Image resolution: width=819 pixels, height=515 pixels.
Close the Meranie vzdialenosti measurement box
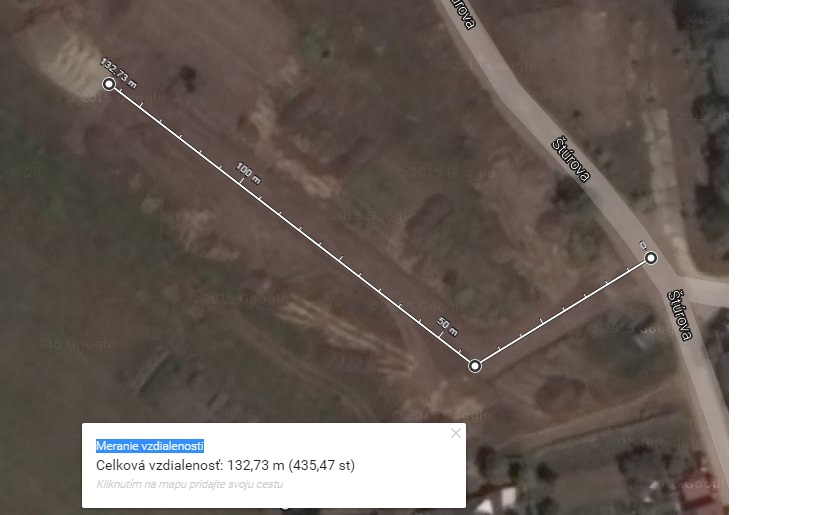click(x=456, y=433)
